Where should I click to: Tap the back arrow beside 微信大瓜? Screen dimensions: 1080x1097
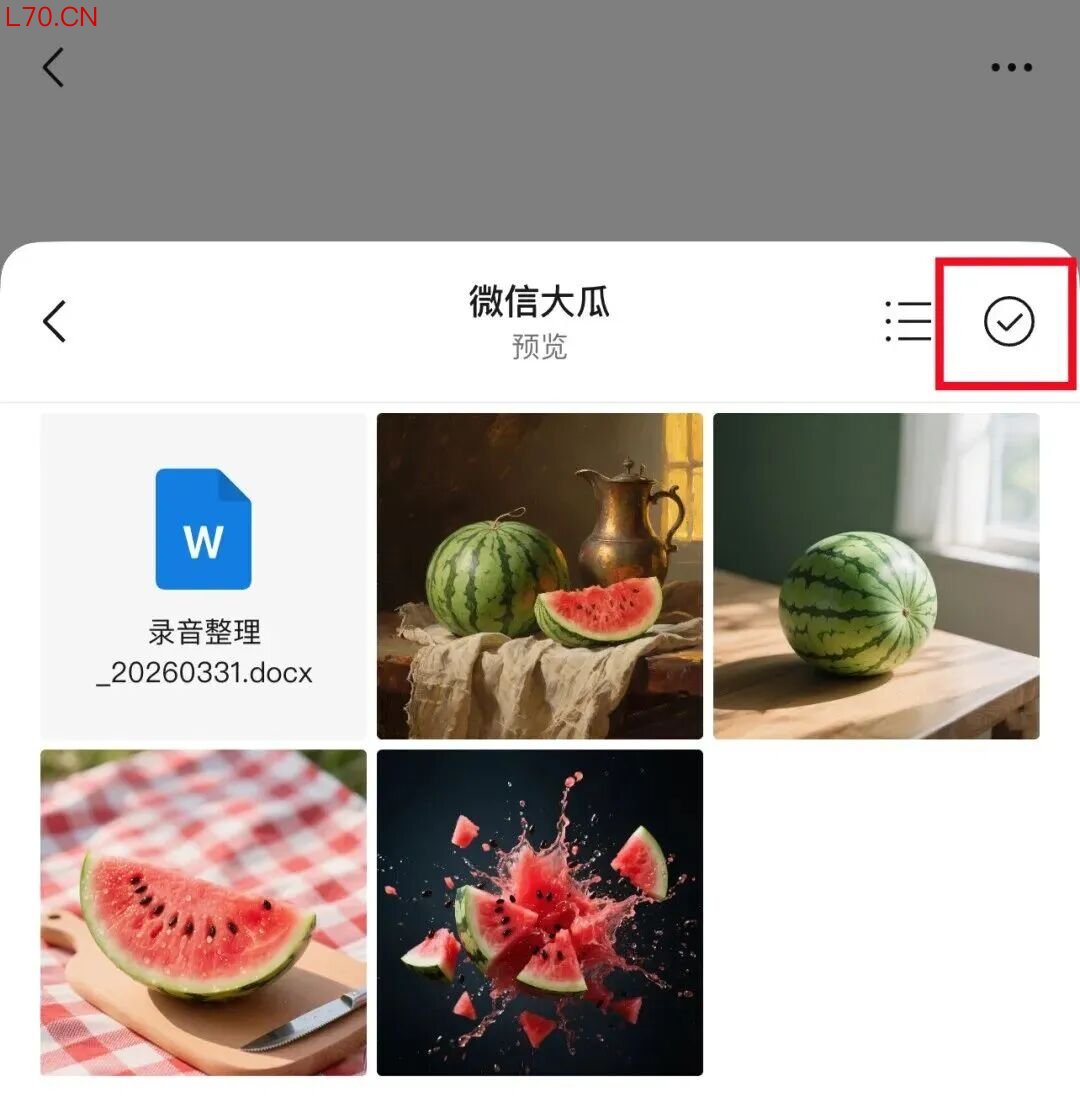pyautogui.click(x=55, y=322)
